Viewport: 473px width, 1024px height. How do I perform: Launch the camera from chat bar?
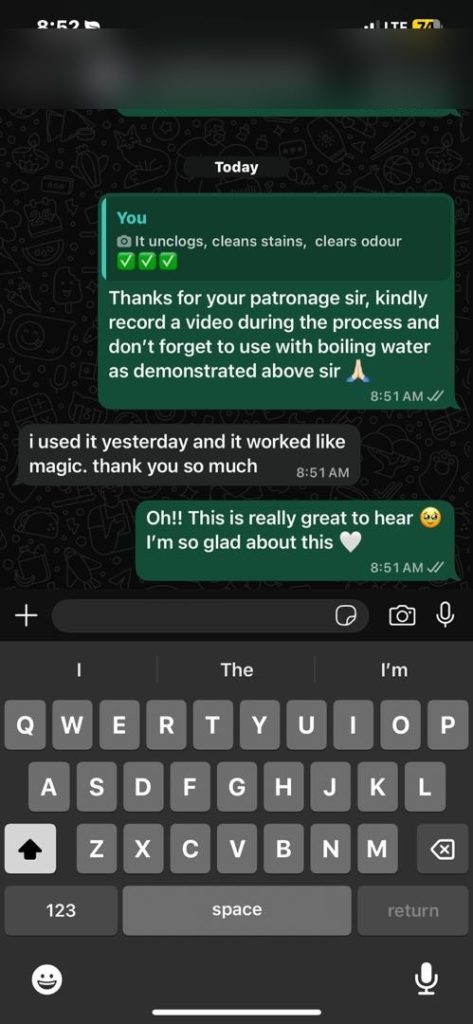point(402,615)
